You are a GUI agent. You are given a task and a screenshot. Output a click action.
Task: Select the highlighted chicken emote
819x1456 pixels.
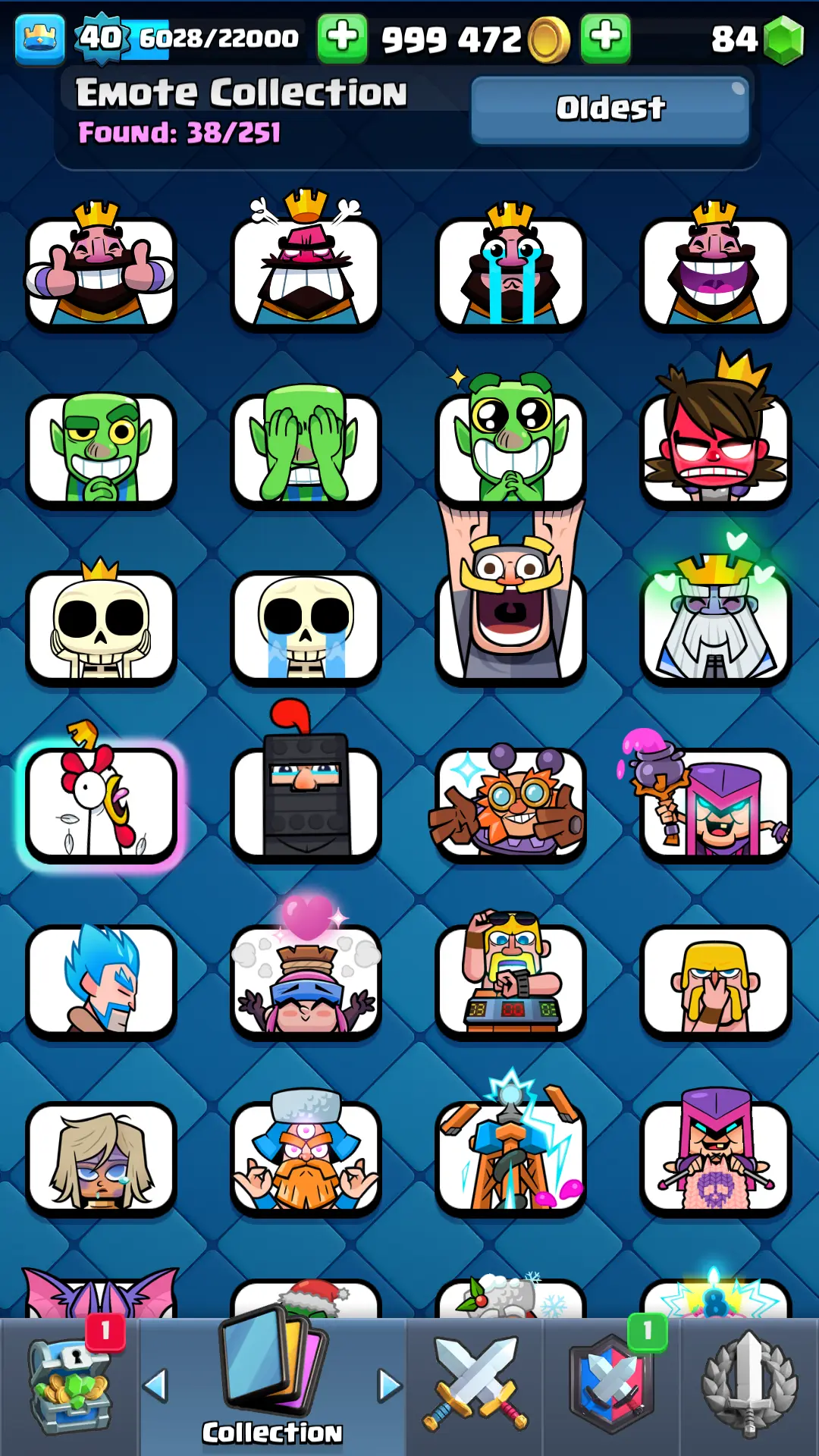101,805
